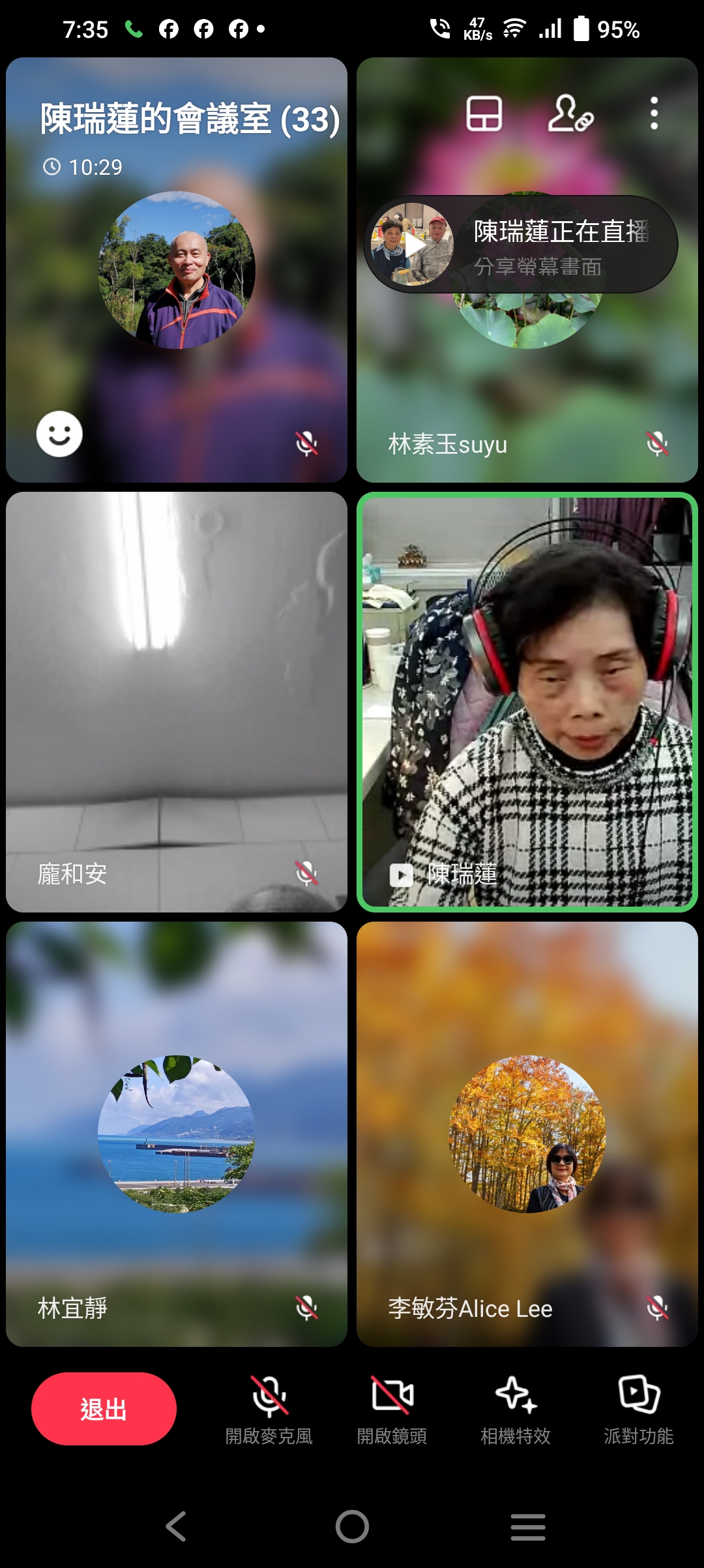
Task: Open party features (派對功能)
Action: point(638,1408)
